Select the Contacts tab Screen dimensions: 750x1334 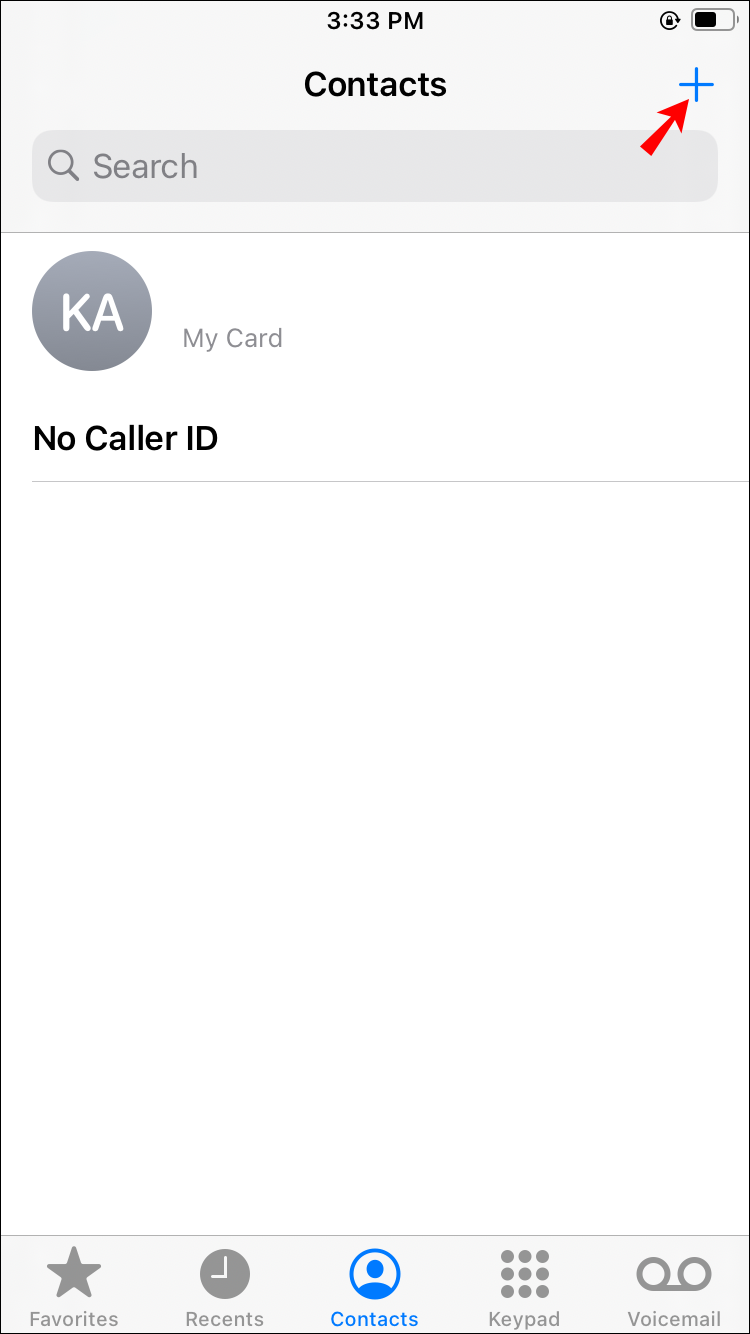[374, 1288]
